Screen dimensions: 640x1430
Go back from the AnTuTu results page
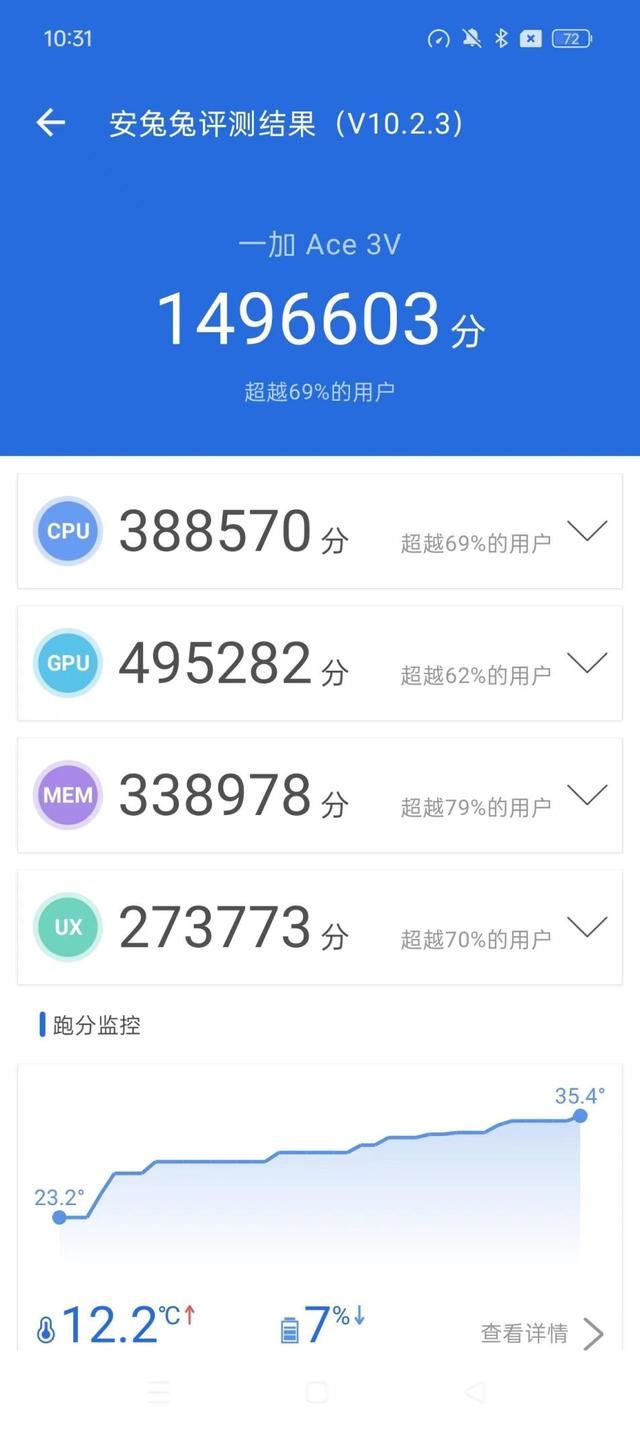[x=50, y=123]
